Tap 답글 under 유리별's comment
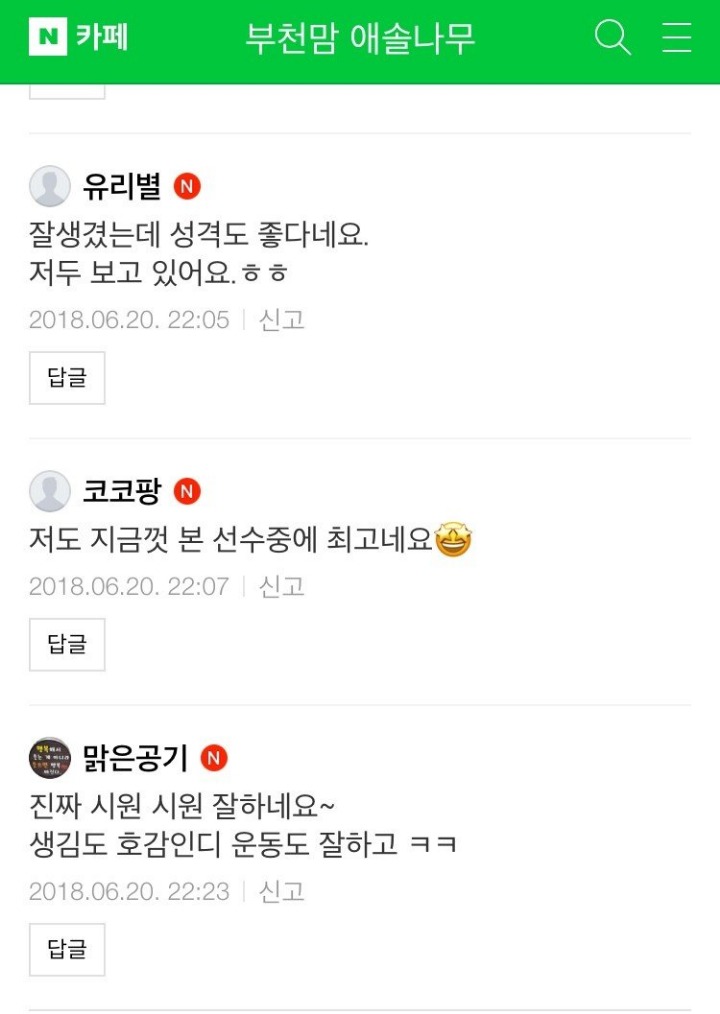The width and height of the screenshot is (720, 1014). [67, 378]
